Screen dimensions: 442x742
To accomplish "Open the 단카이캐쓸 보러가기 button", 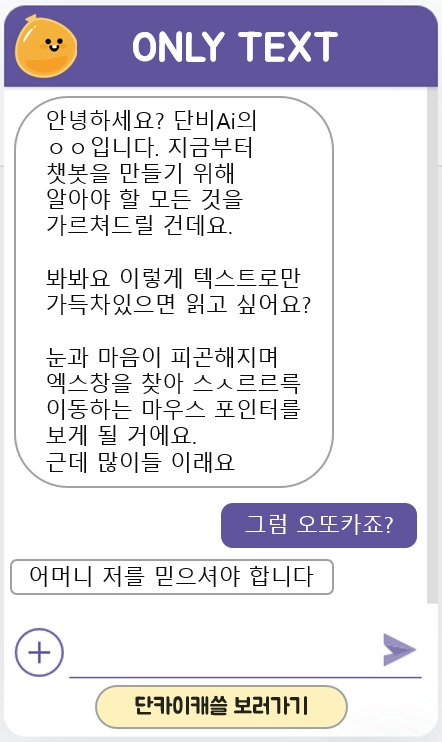I will point(221,707).
